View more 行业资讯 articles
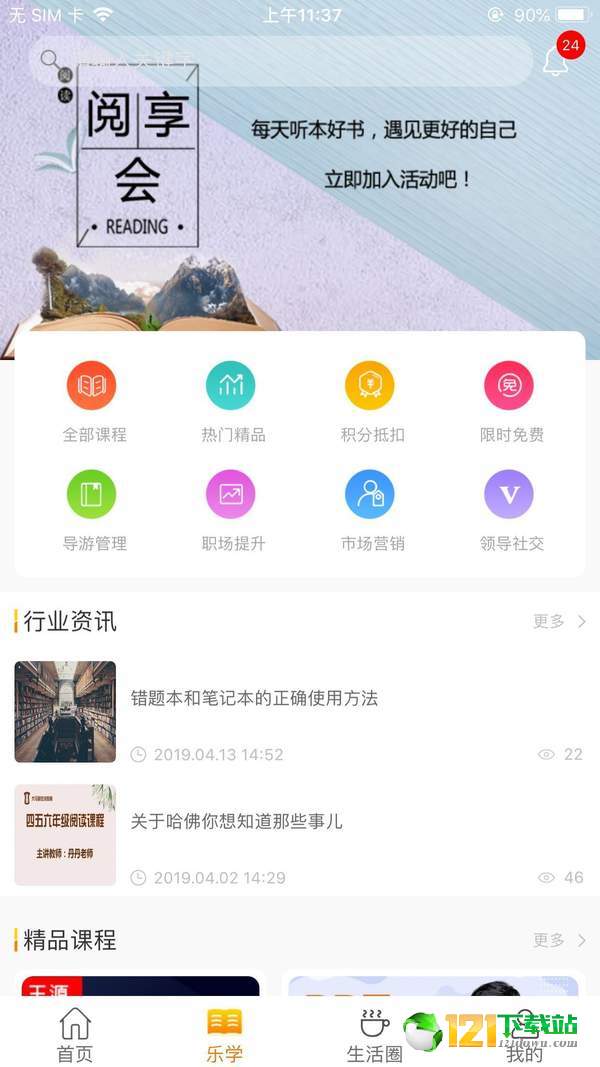The image size is (600, 1067). pos(559,621)
